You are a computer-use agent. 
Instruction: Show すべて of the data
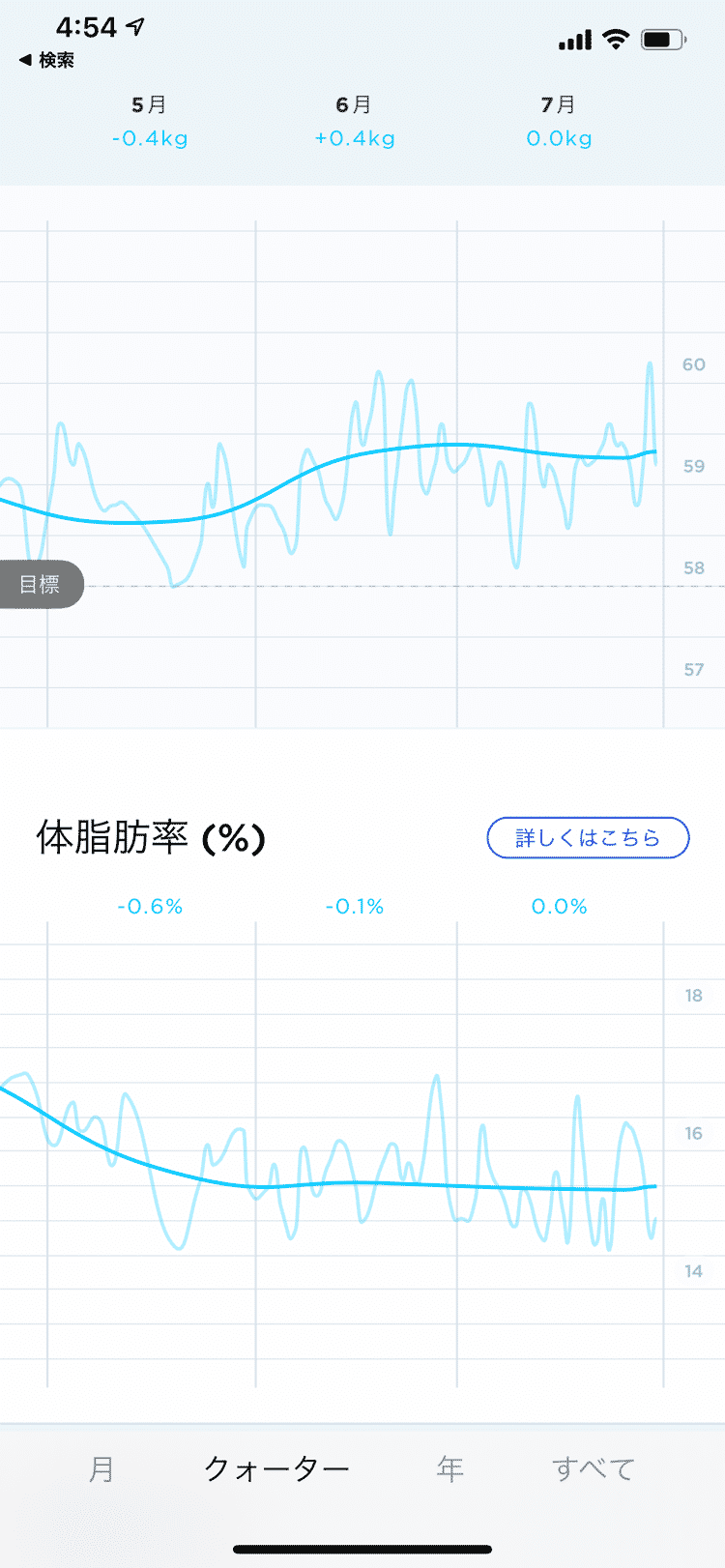point(593,1469)
